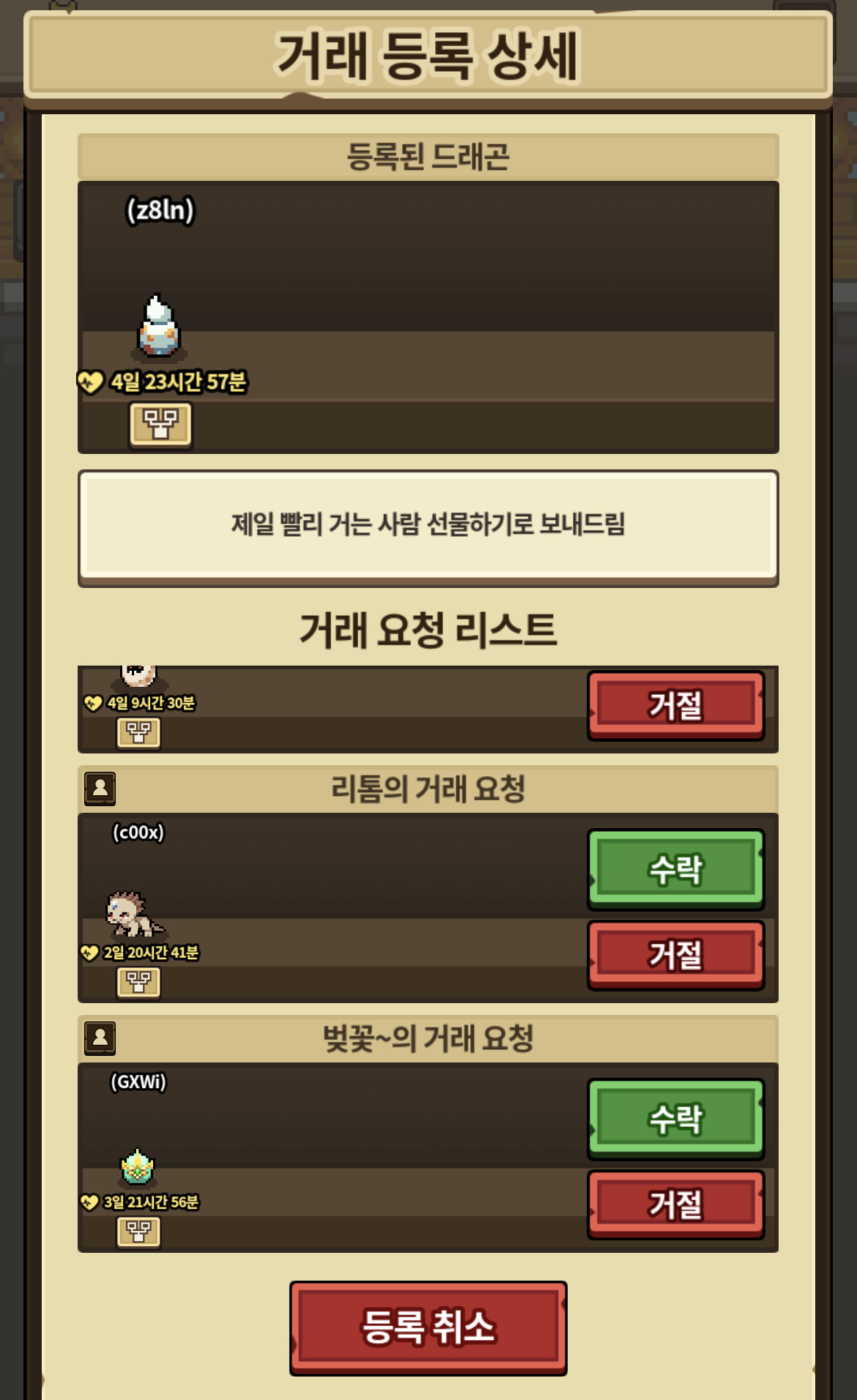The width and height of the screenshot is (857, 1400).
Task: Reject 벚꽃~'s trade request with 거절
Action: click(x=675, y=1204)
